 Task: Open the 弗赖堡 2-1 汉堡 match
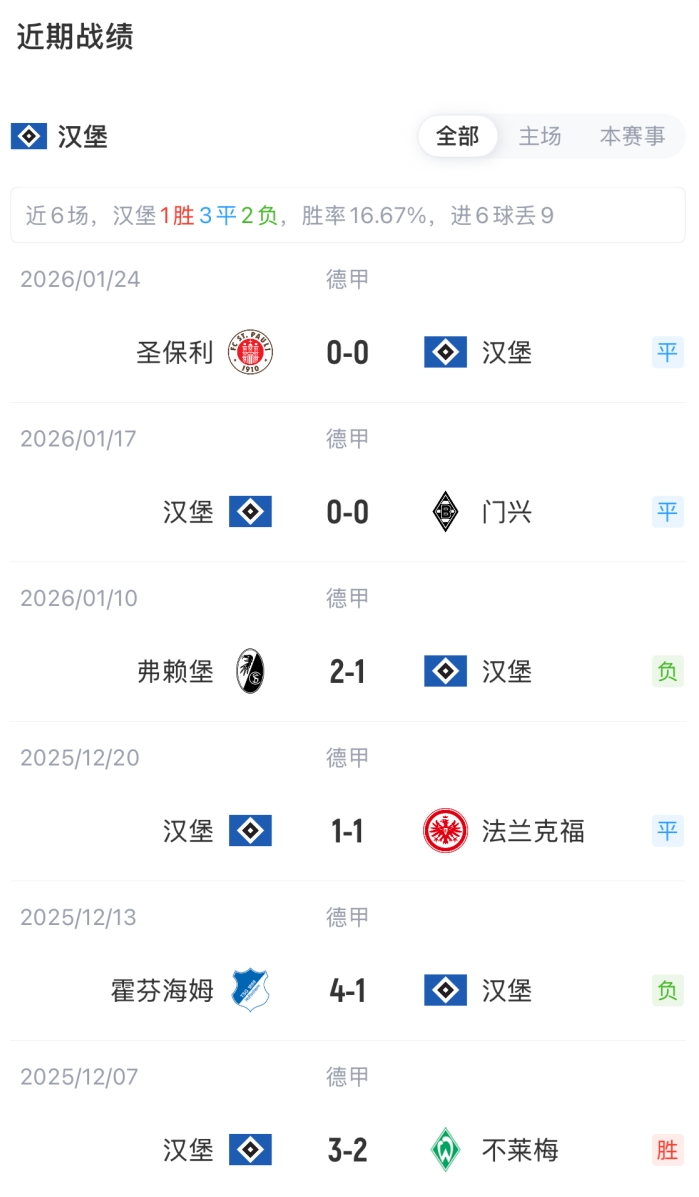pos(348,671)
